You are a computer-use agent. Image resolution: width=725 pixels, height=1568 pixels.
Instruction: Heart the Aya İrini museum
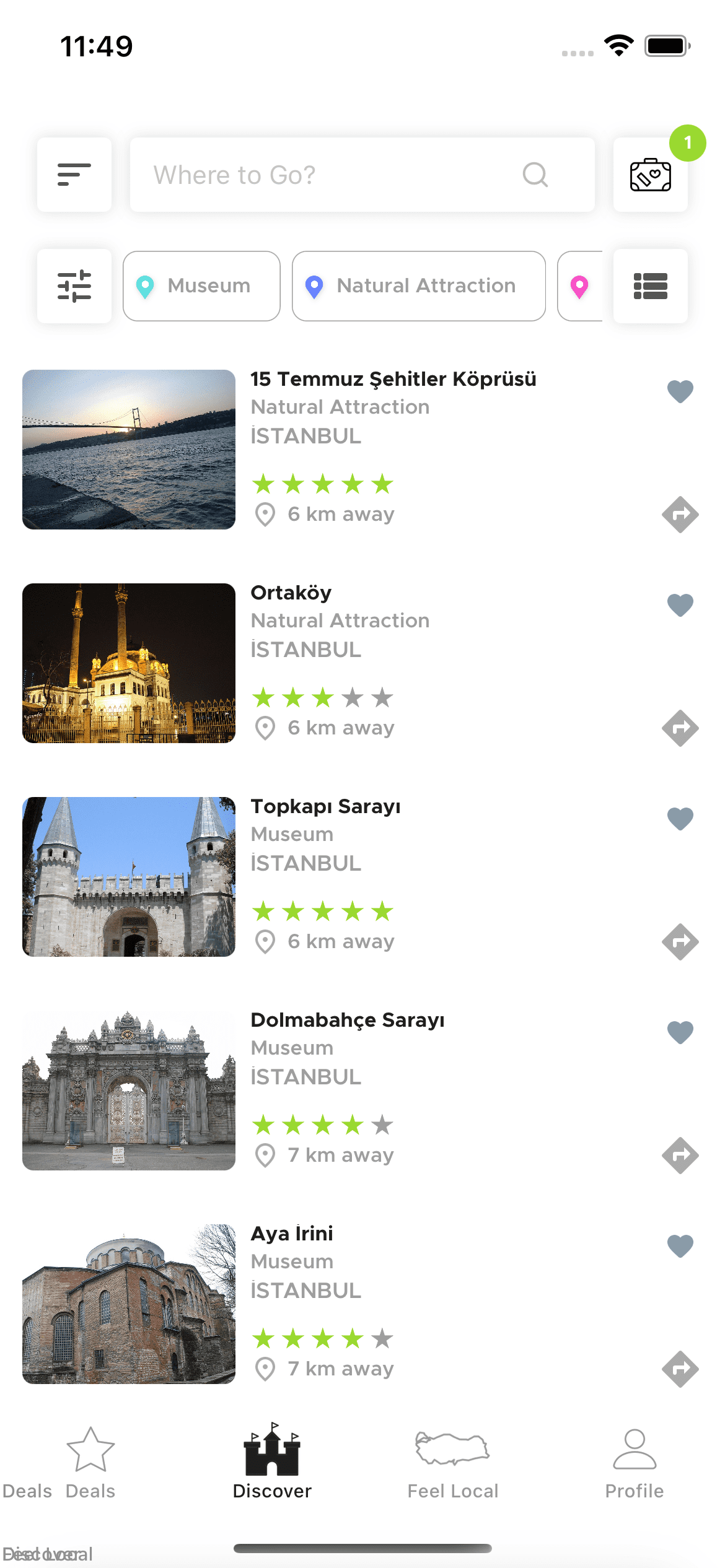pyautogui.click(x=680, y=1246)
